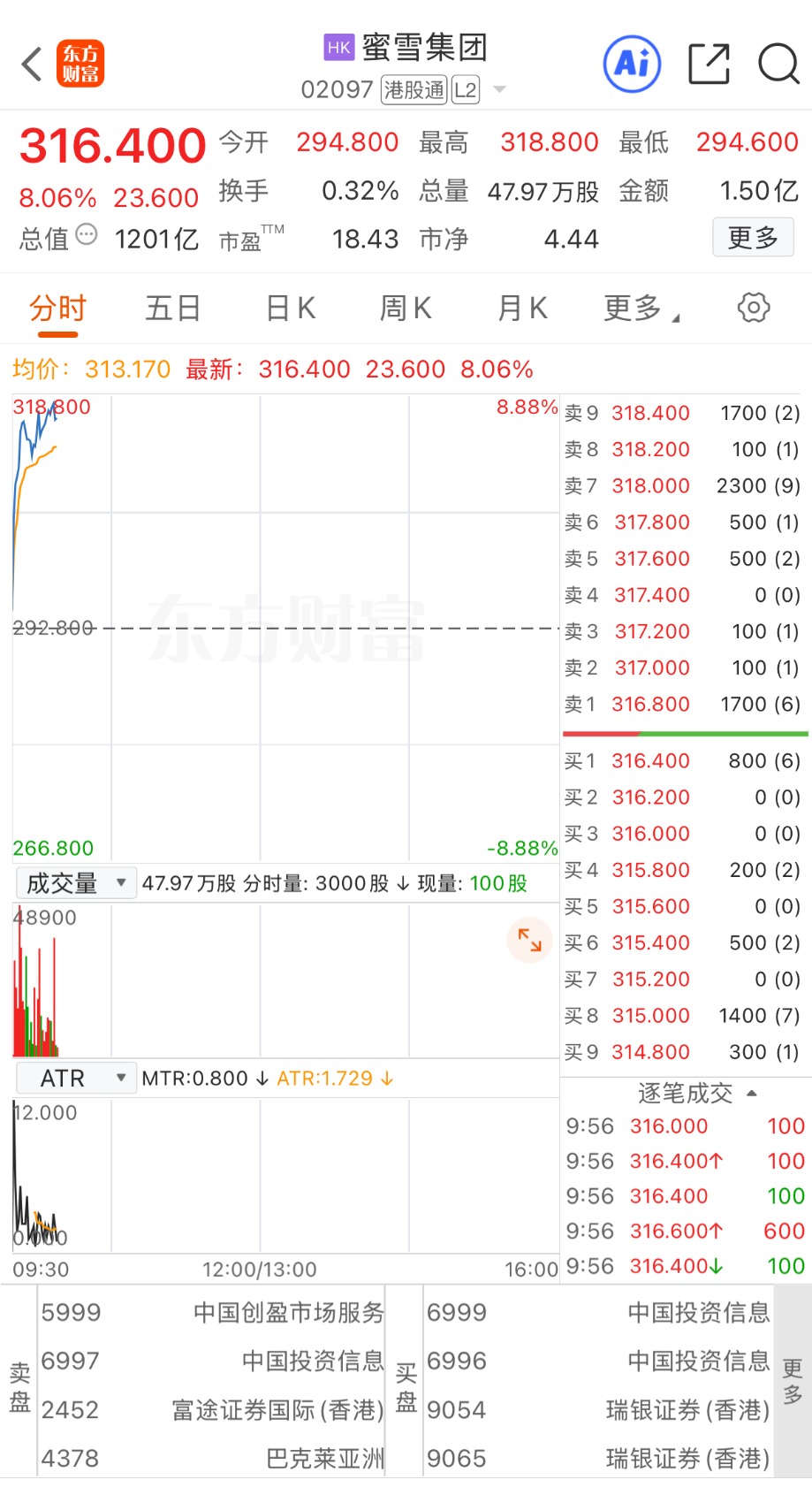This screenshot has width=812, height=1495.
Task: Select the 分时 chart tab
Action: [57, 309]
